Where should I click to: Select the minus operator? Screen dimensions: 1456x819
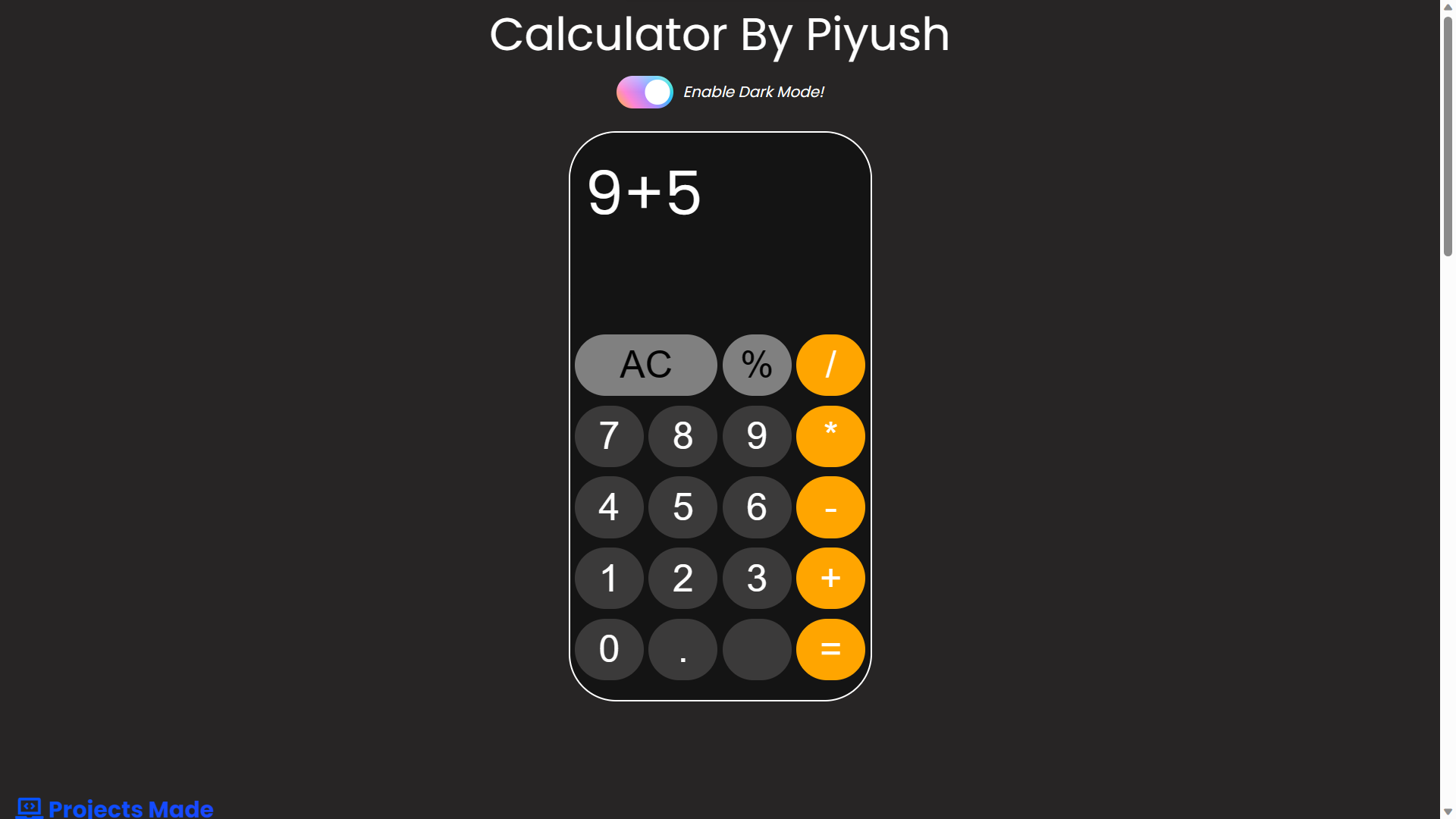pos(830,507)
